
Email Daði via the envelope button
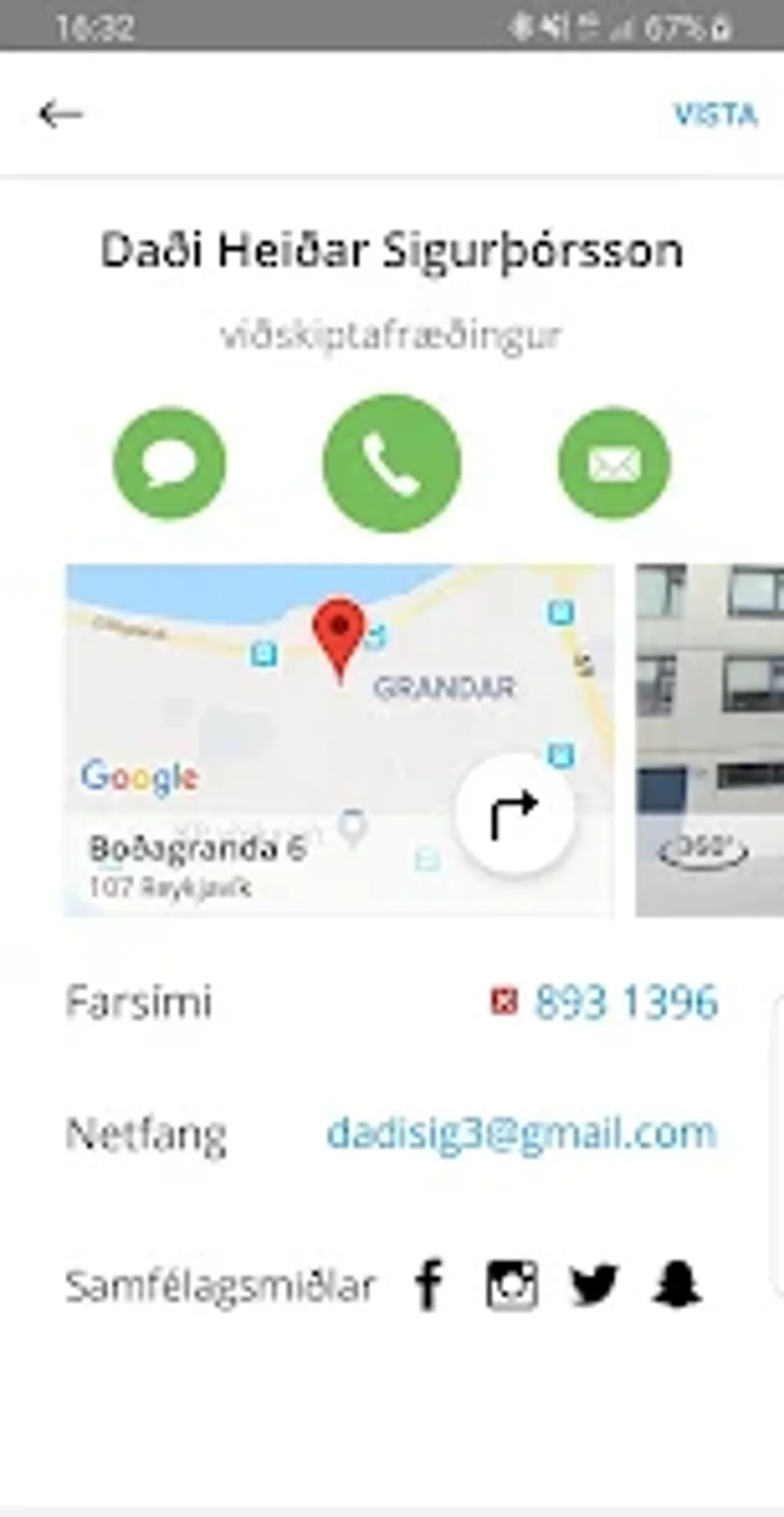pos(614,464)
